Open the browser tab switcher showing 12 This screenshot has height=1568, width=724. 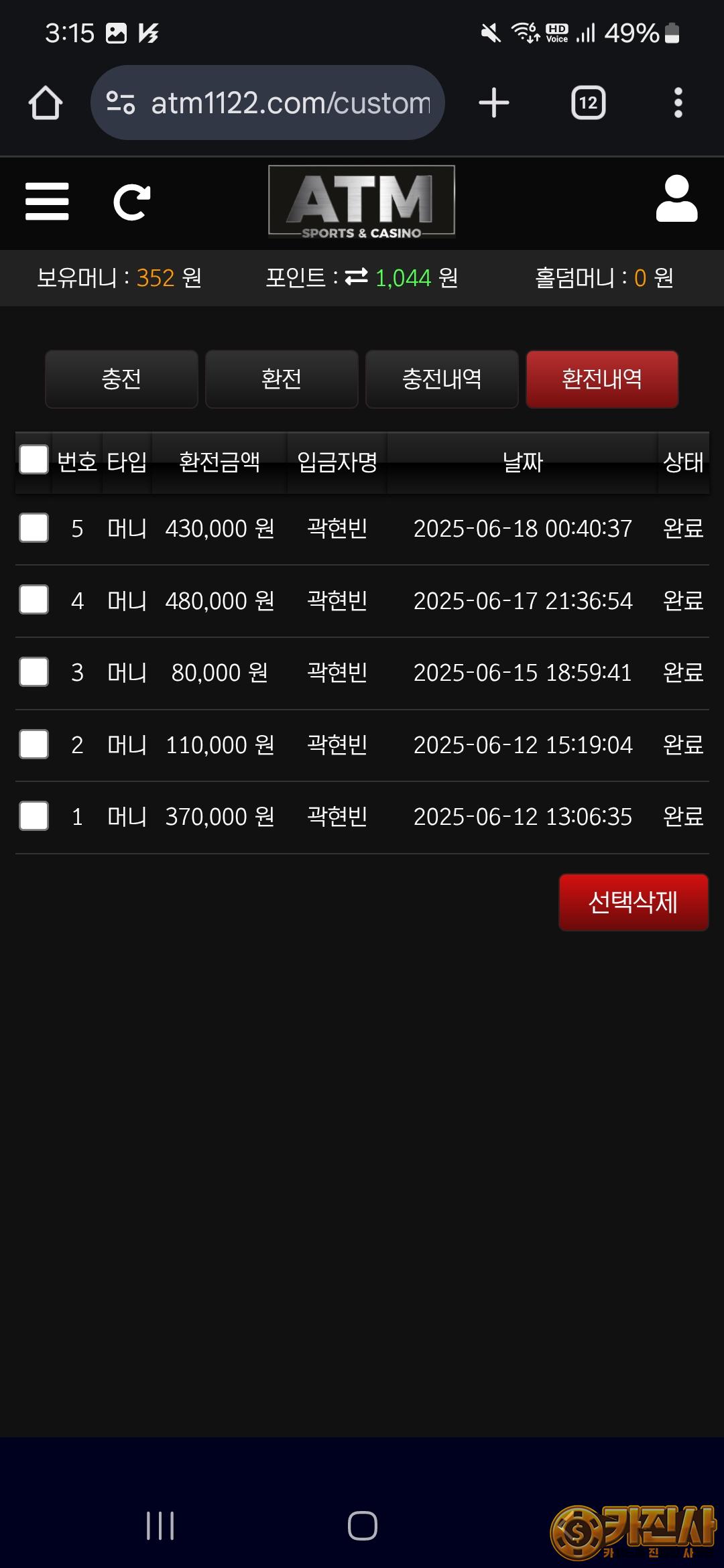tap(589, 103)
